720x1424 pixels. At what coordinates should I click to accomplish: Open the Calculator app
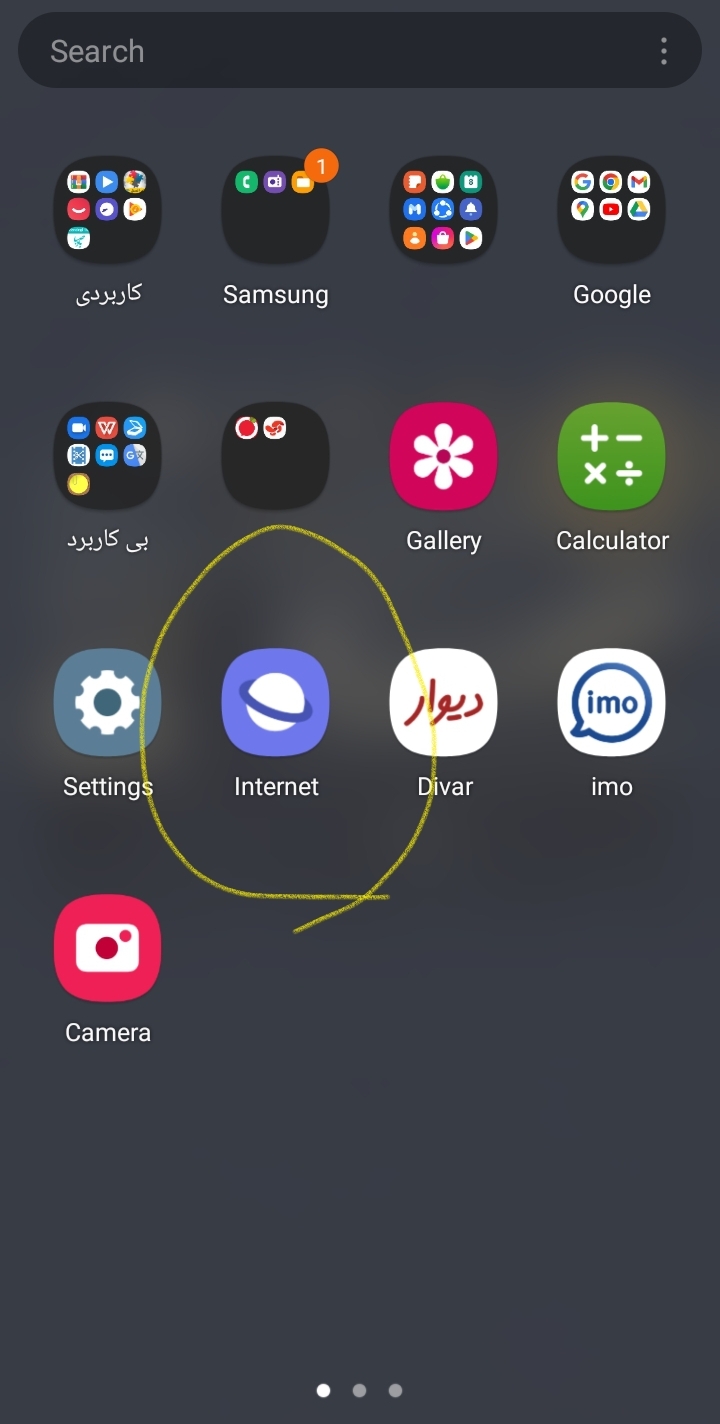611,455
